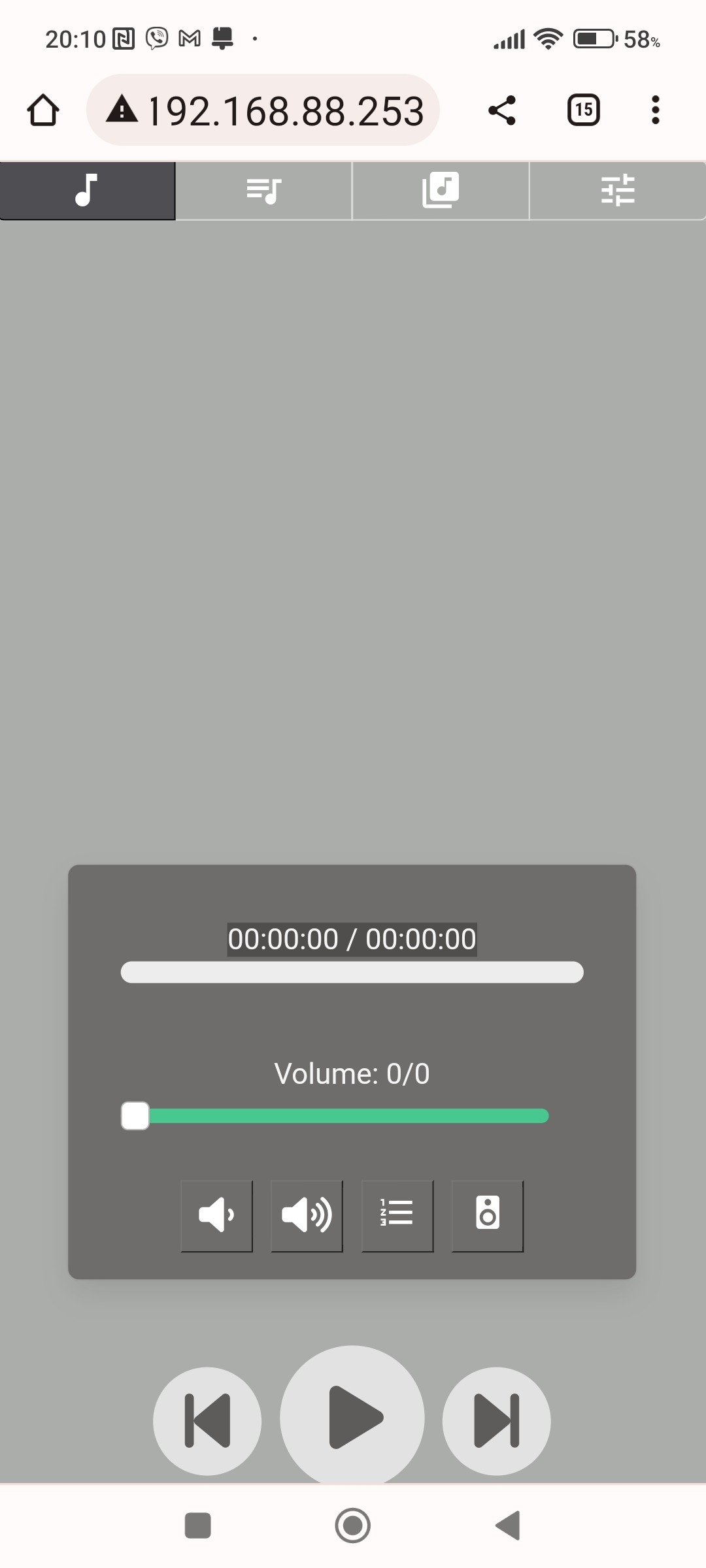Image resolution: width=706 pixels, height=1568 pixels.
Task: Tap the green volume slider
Action: click(335, 1116)
